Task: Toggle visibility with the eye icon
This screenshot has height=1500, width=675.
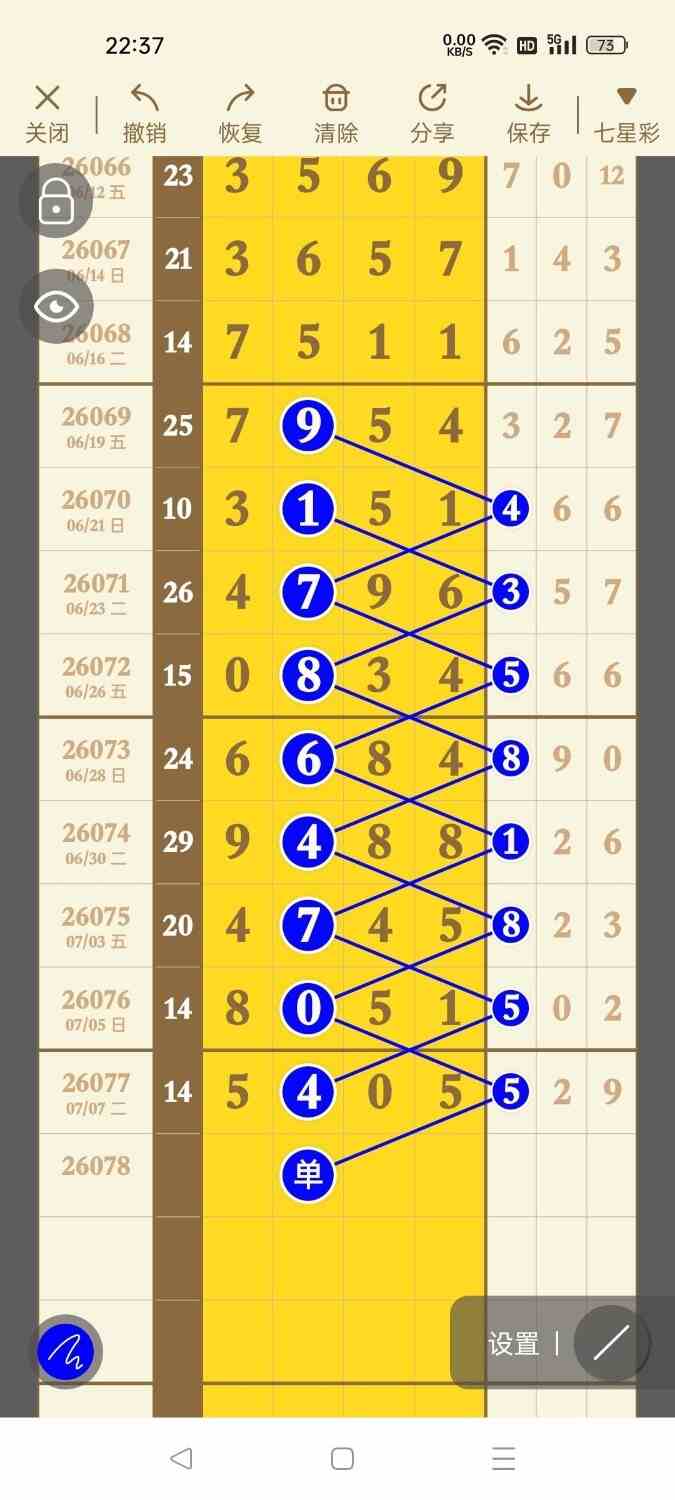Action: tap(56, 306)
